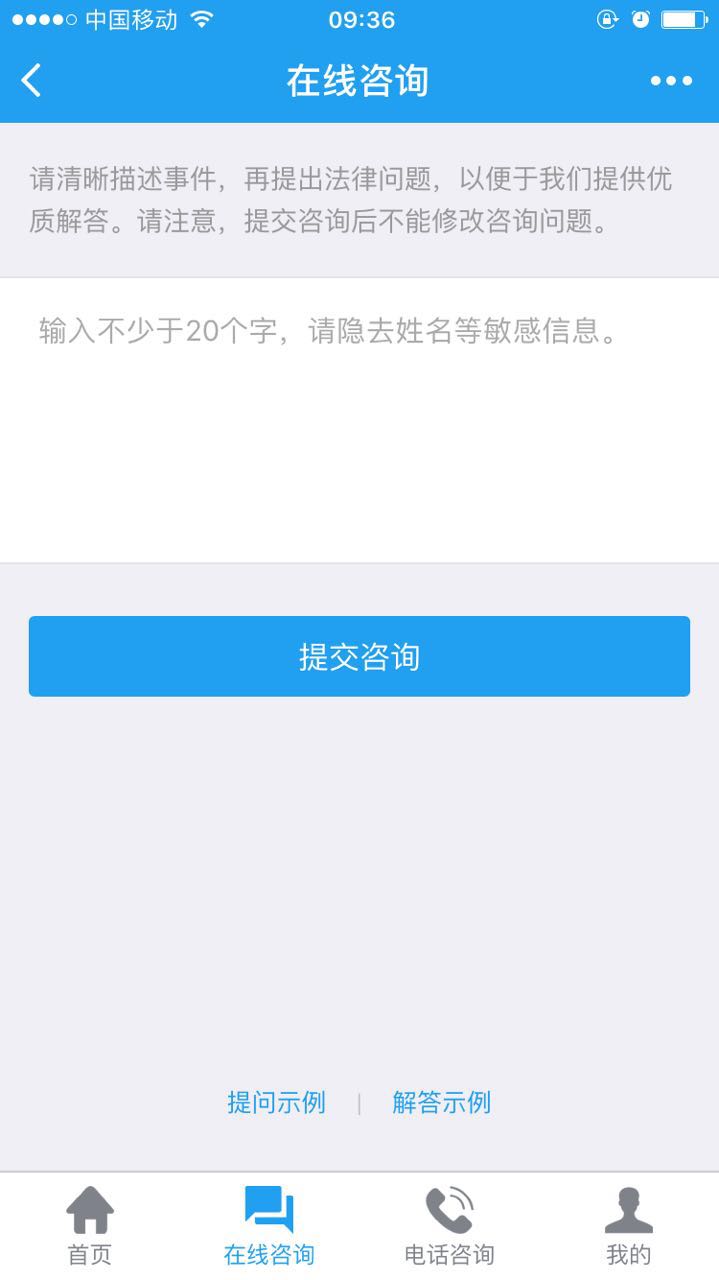Switch to the 电话咨询 tab
719x1280 pixels.
point(449,1226)
